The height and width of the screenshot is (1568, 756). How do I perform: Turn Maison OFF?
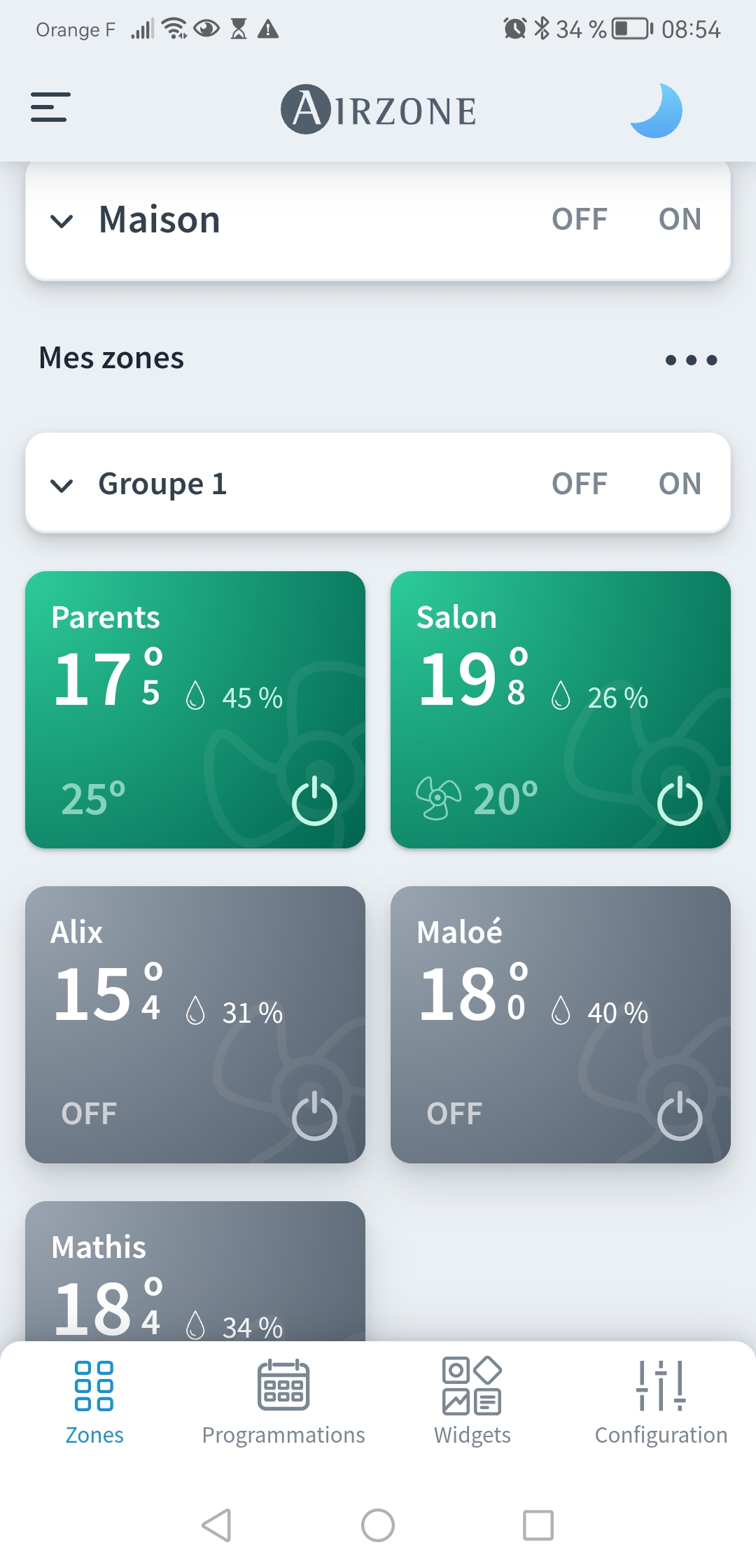point(579,219)
